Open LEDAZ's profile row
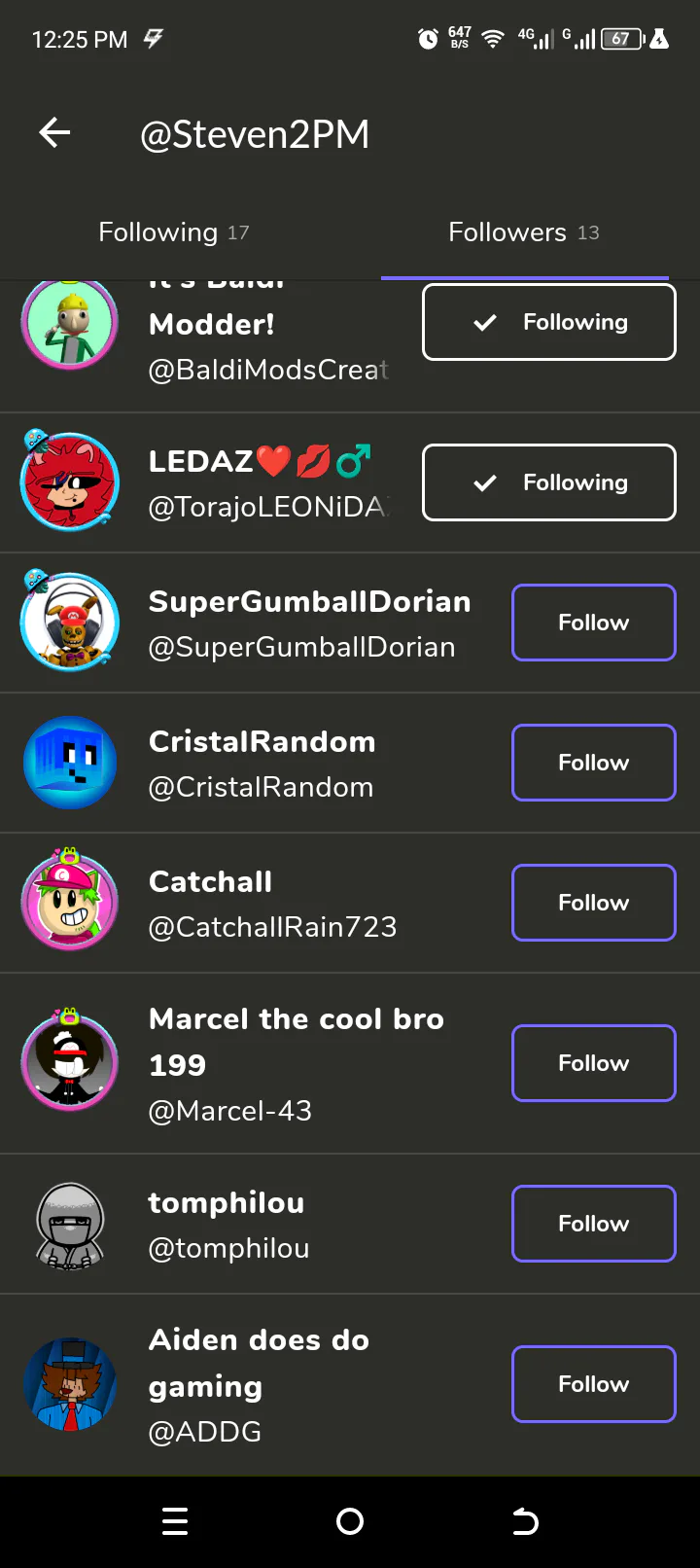 350,482
